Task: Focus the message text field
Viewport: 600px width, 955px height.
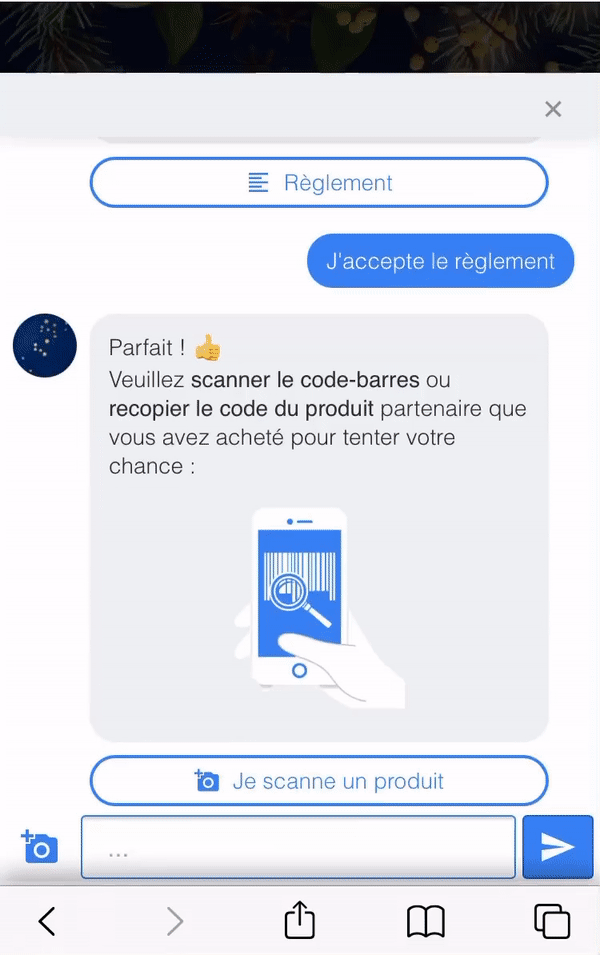Action: click(298, 848)
